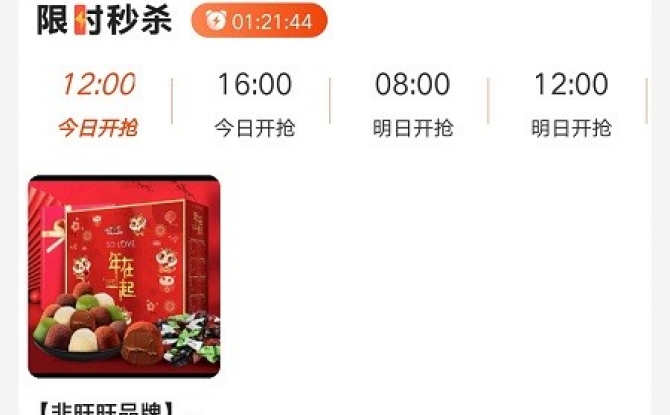Open the 12:00 明日开抢 time slot
This screenshot has height=415, width=670.
point(570,104)
